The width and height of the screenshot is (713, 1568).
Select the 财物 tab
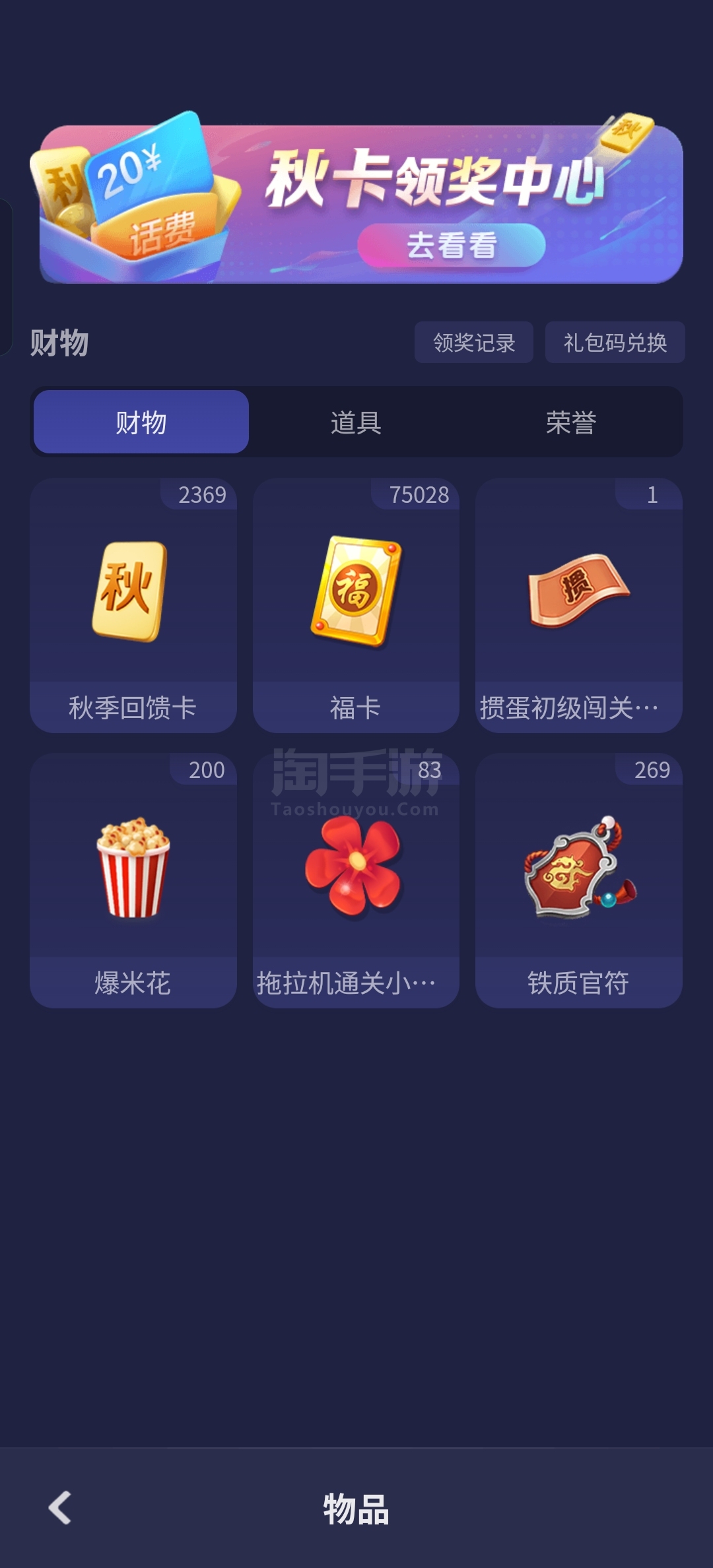pyautogui.click(x=141, y=422)
